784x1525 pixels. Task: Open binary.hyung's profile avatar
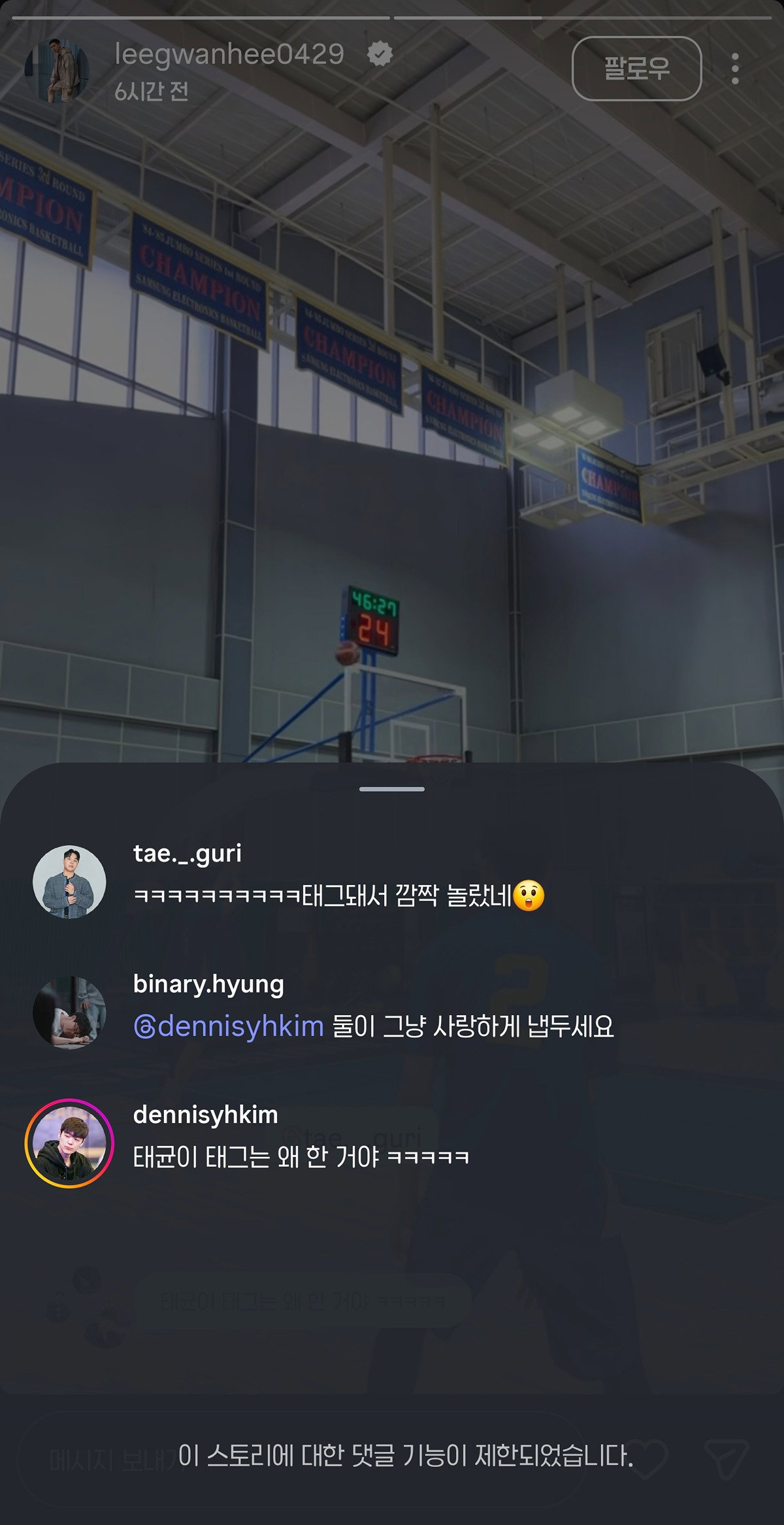(69, 1013)
